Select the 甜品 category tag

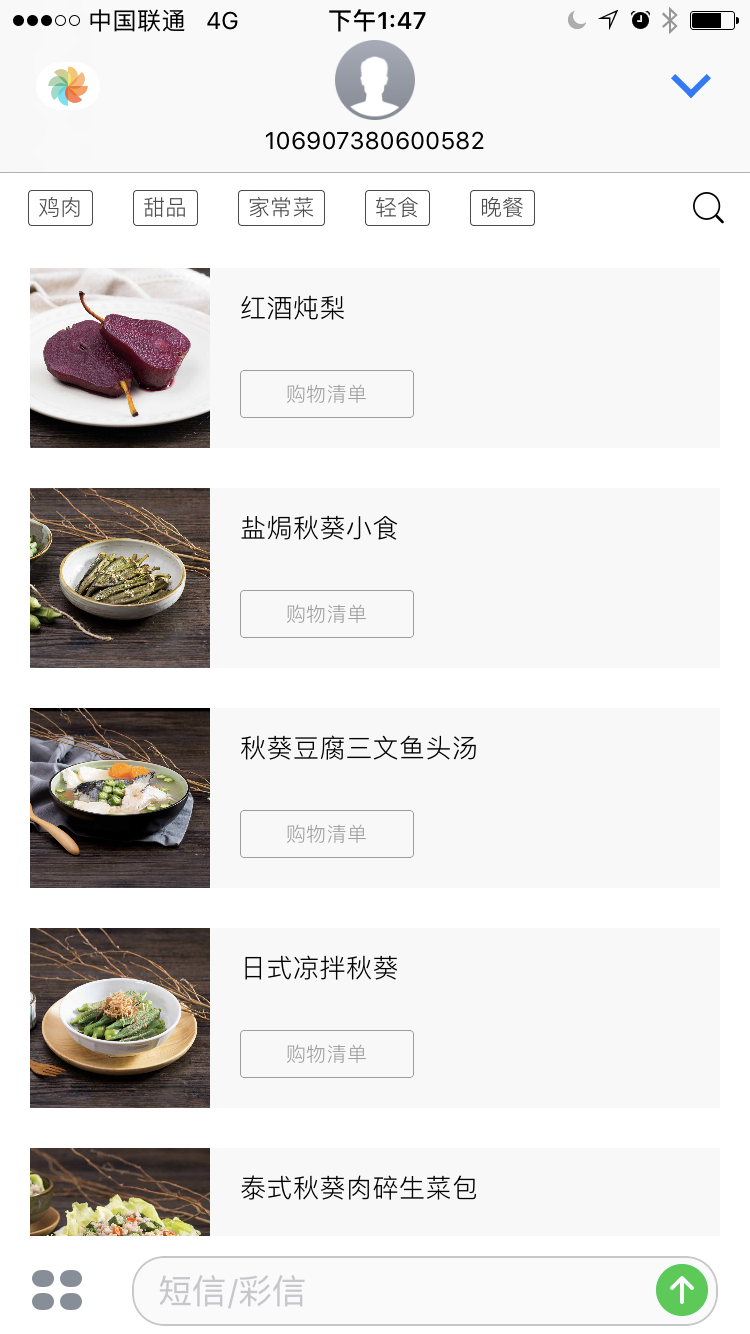(x=165, y=207)
